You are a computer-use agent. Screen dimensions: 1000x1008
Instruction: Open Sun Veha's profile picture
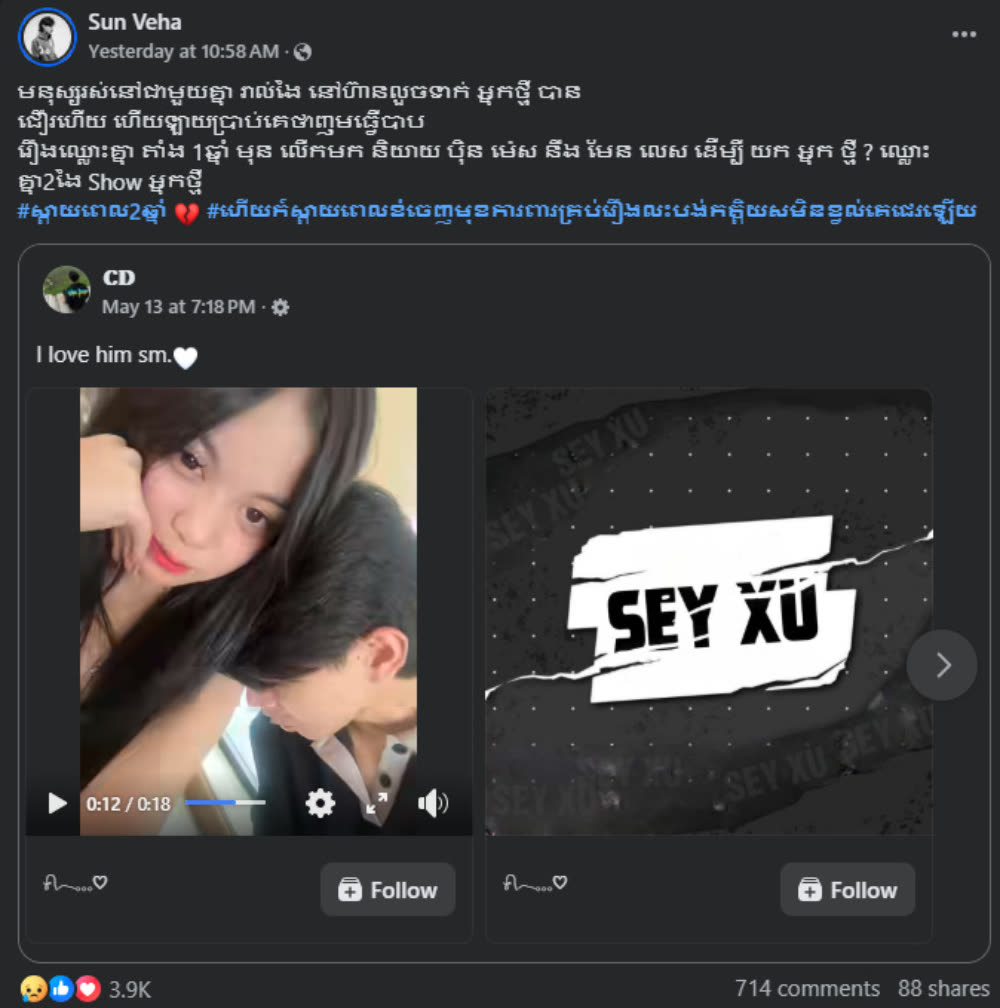tap(47, 36)
